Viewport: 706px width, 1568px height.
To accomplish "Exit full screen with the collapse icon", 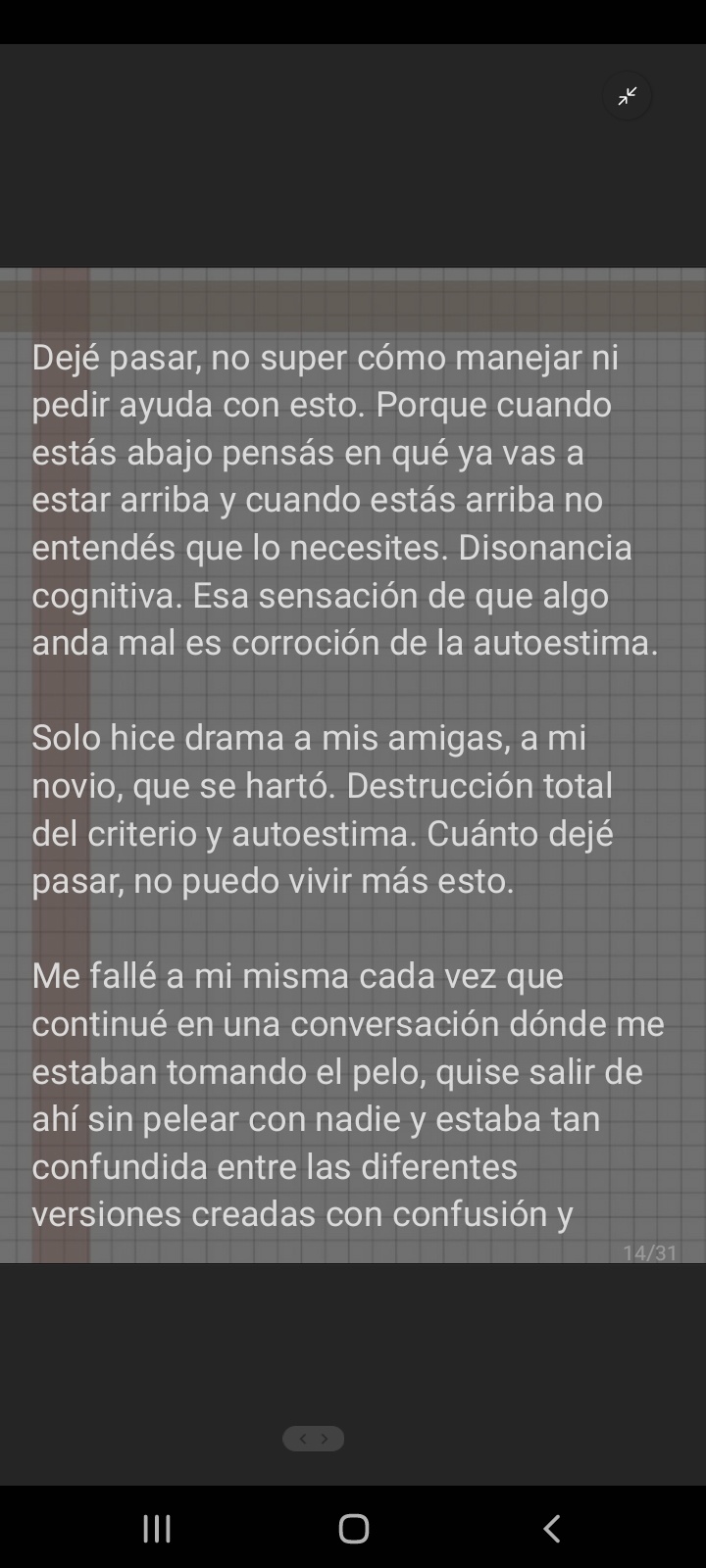I will [628, 96].
